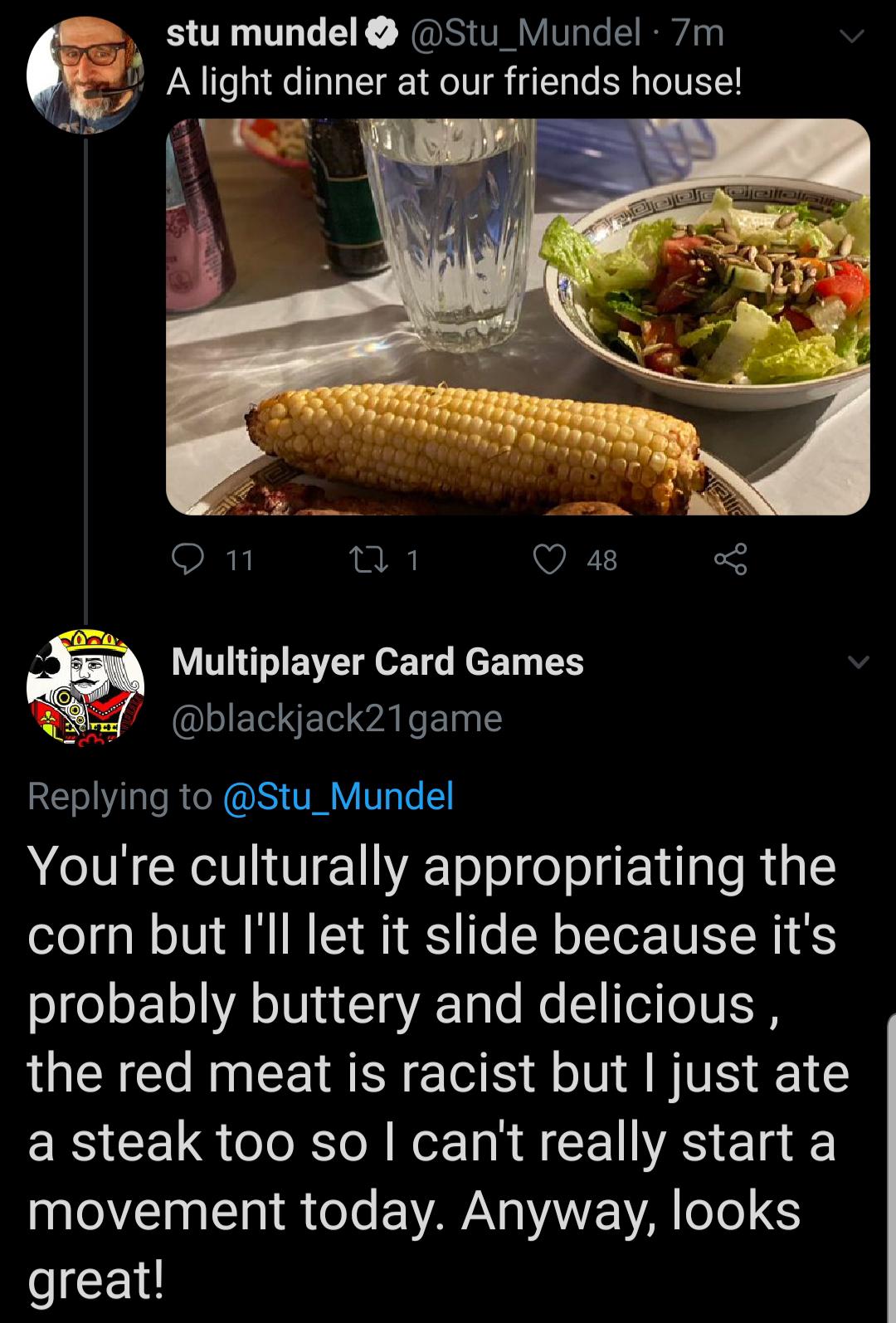
Task: Open @Stu_Mundel link in Replying to
Action: (x=338, y=796)
